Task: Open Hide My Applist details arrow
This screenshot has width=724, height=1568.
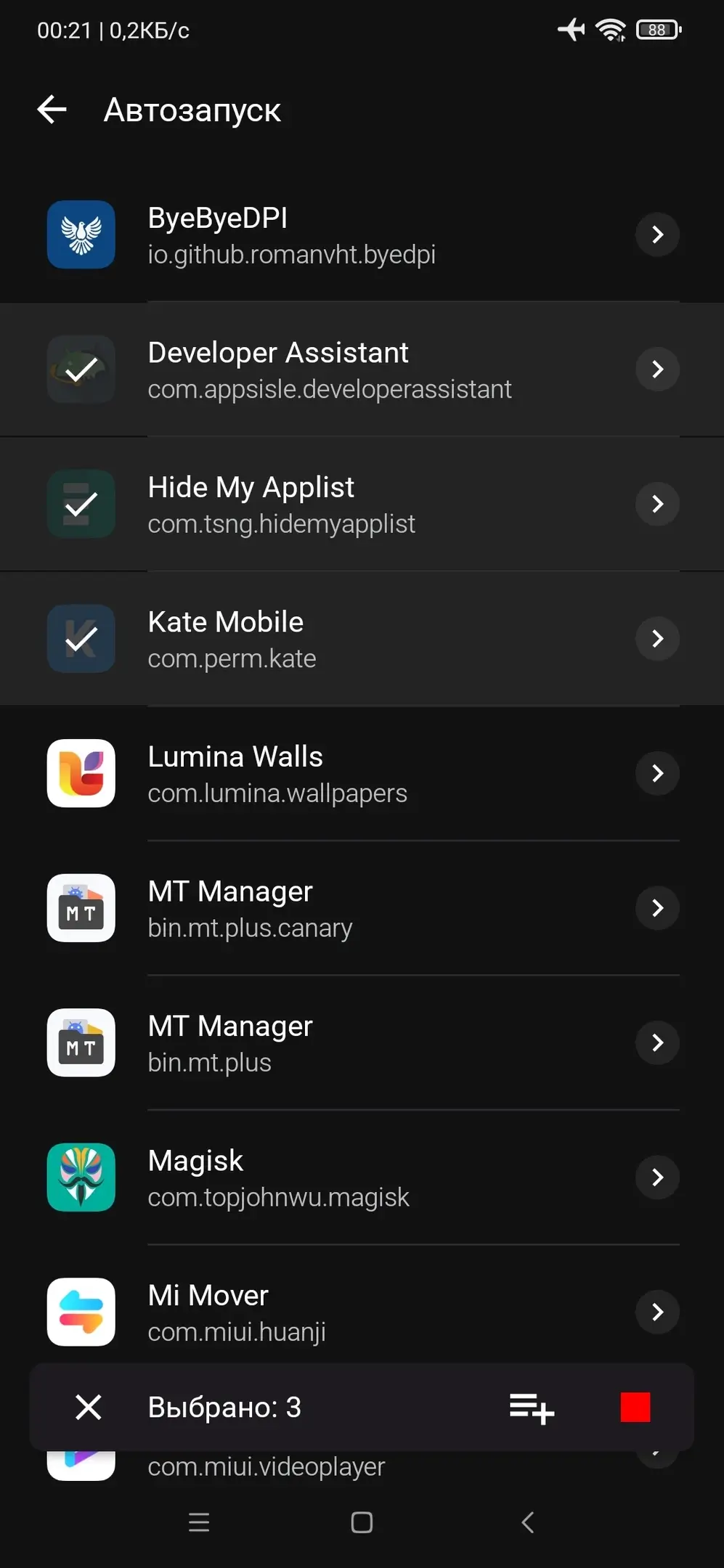Action: pos(657,504)
